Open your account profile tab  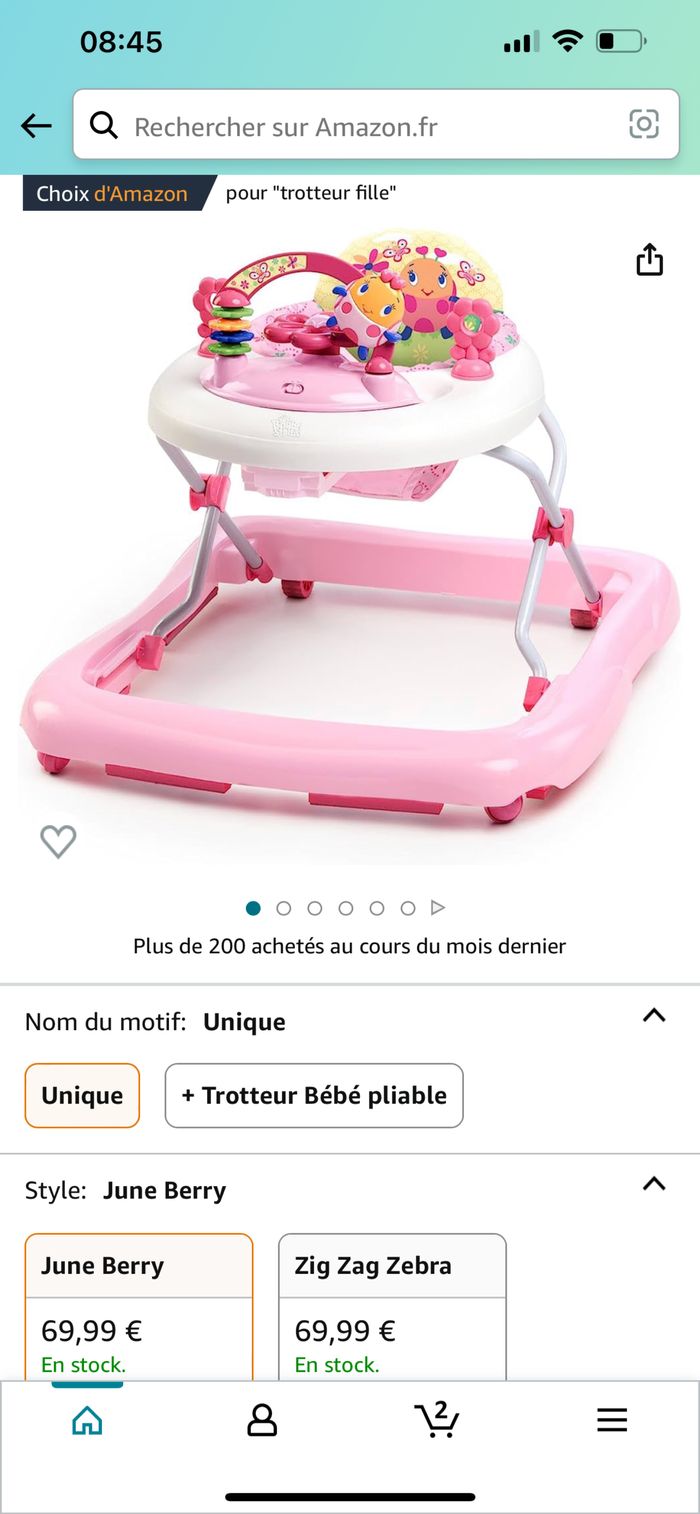point(262,1420)
